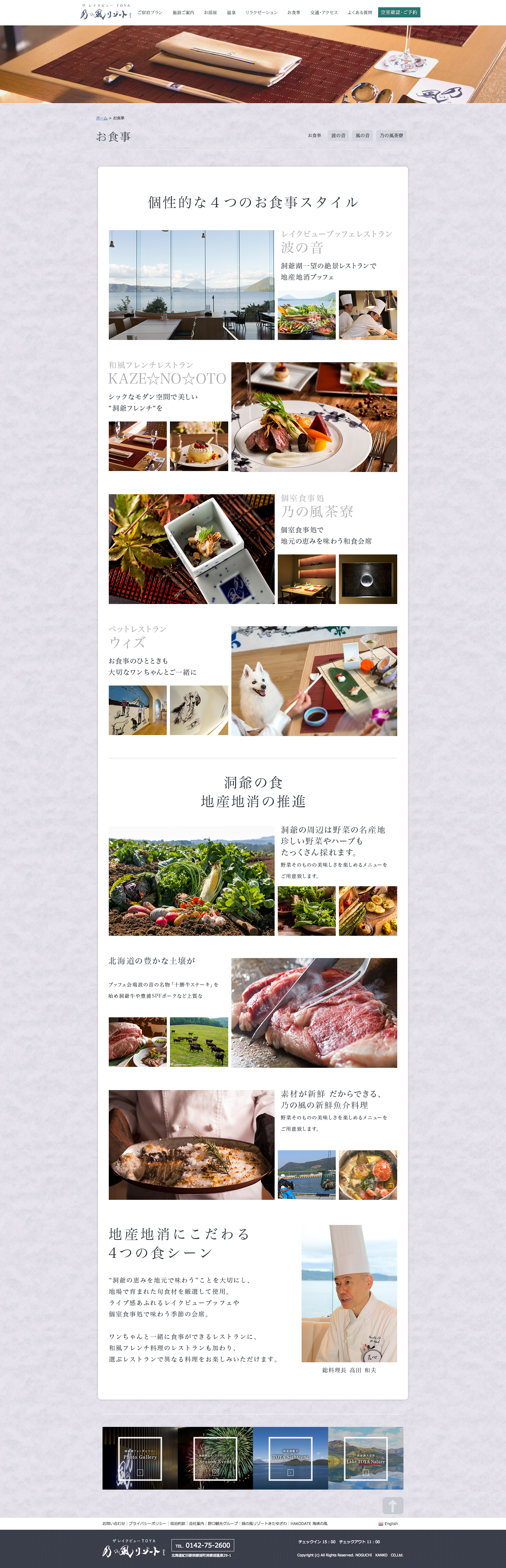Open the プライバシーポリシー footer link
Viewport: 506px width, 1568px height.
coord(147,1523)
